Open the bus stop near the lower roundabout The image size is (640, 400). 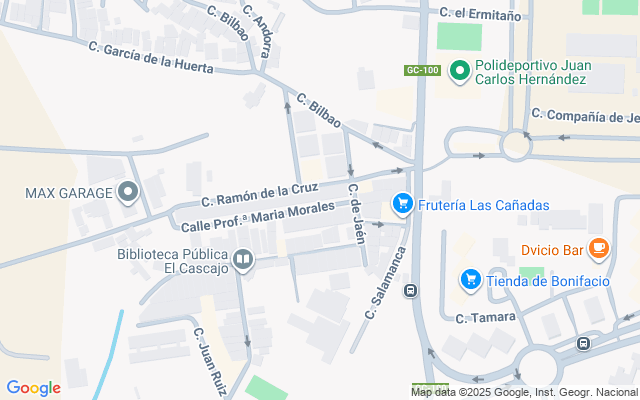(x=583, y=343)
